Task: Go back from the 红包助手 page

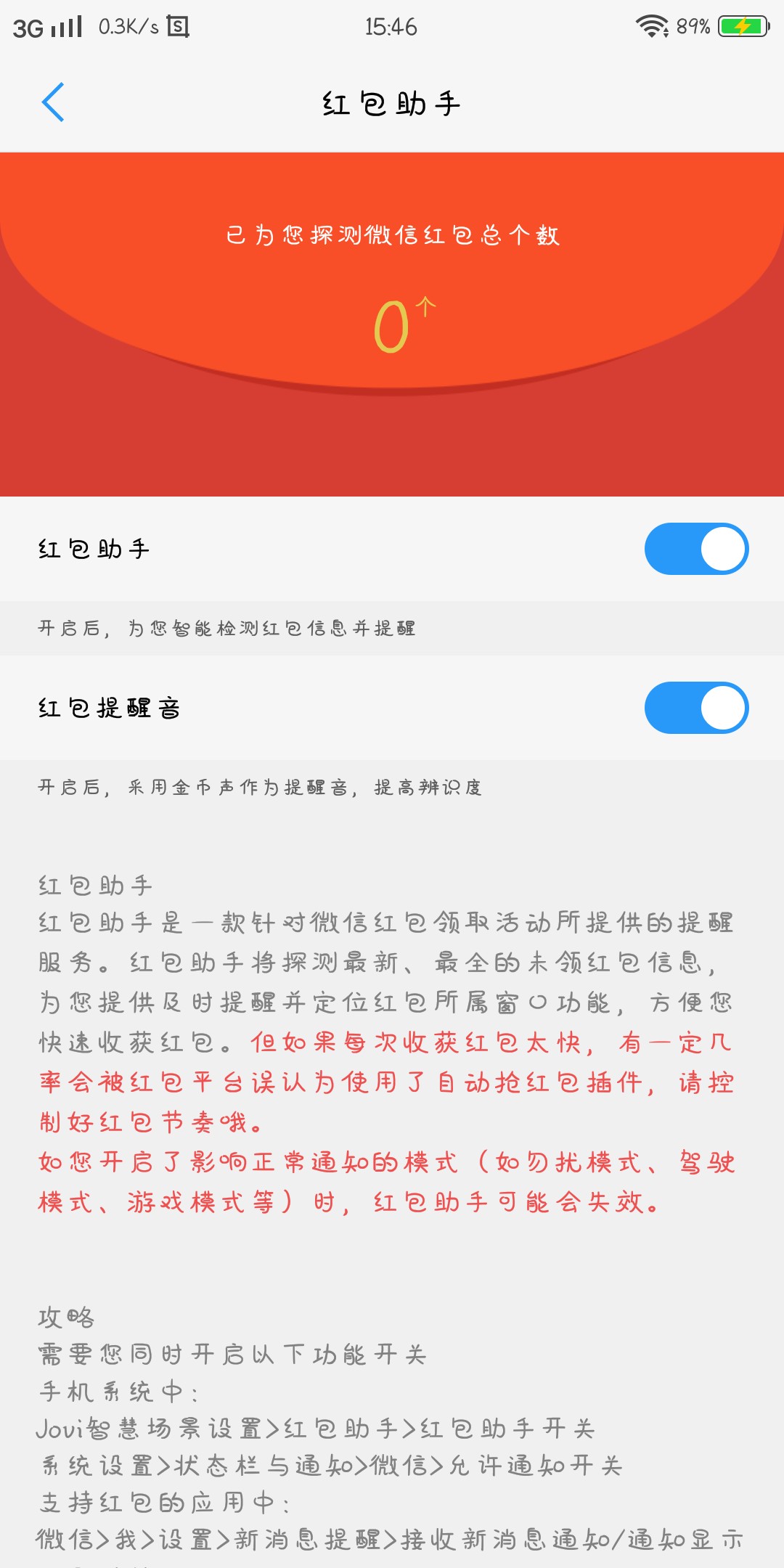Action: pyautogui.click(x=53, y=102)
